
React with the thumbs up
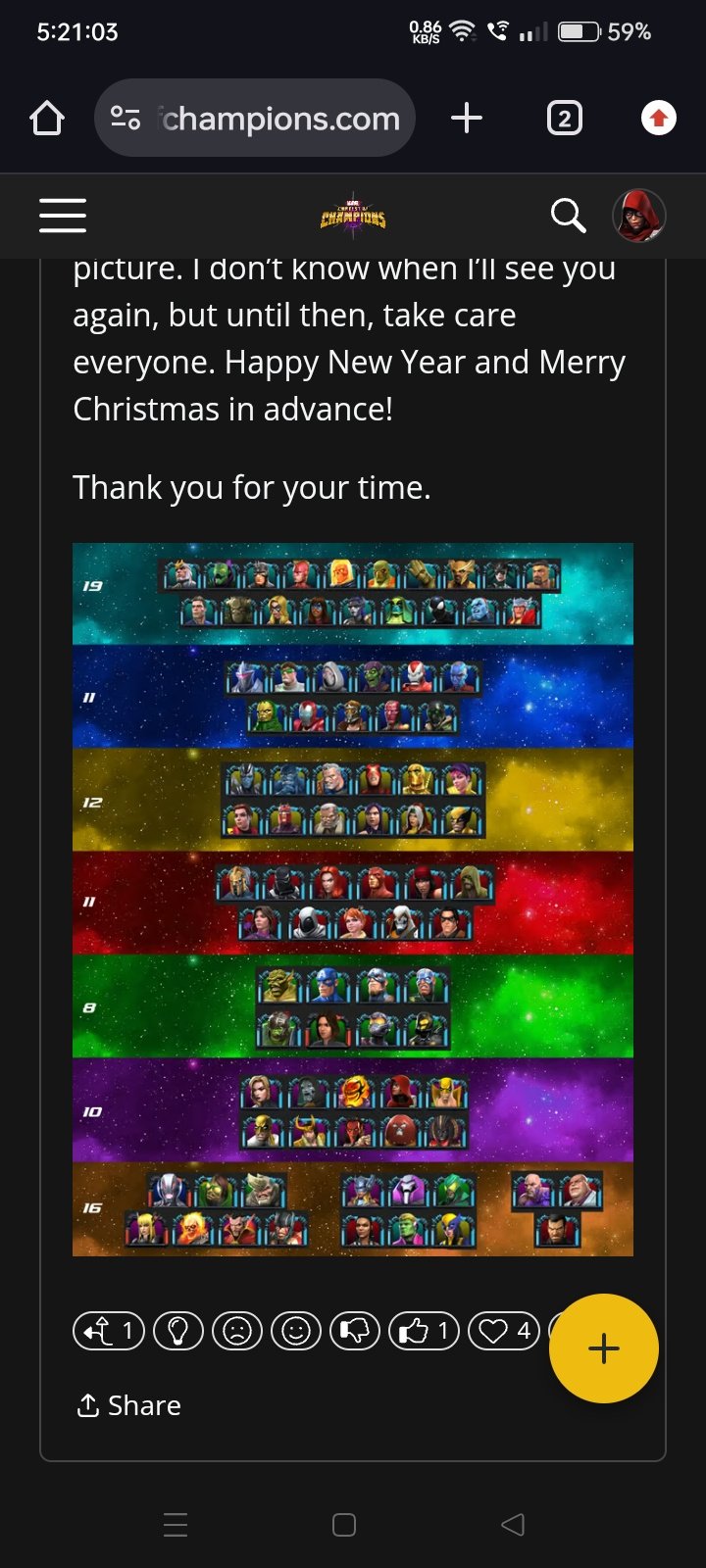(x=424, y=1331)
